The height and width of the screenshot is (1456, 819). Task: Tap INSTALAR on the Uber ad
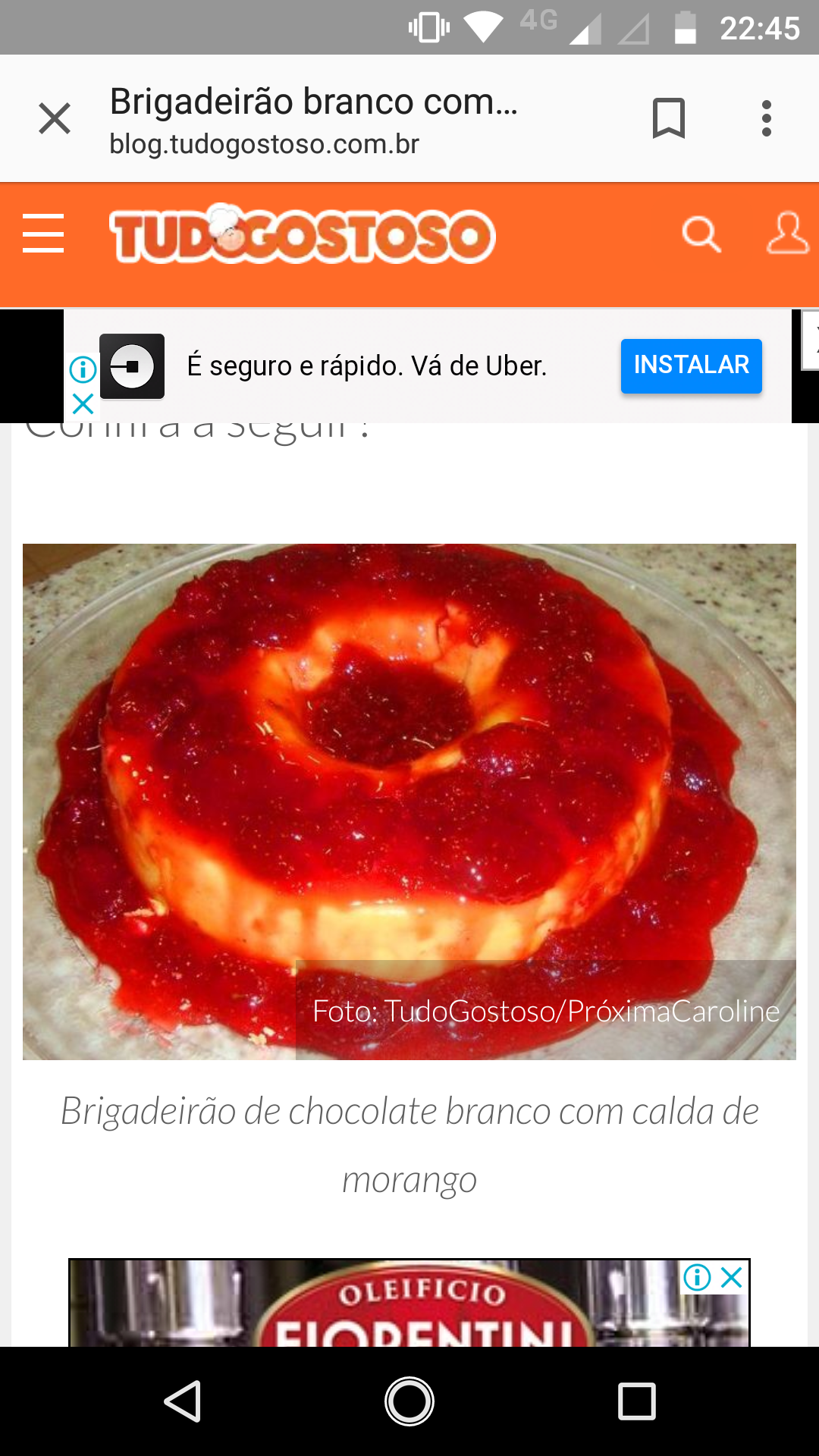[691, 366]
